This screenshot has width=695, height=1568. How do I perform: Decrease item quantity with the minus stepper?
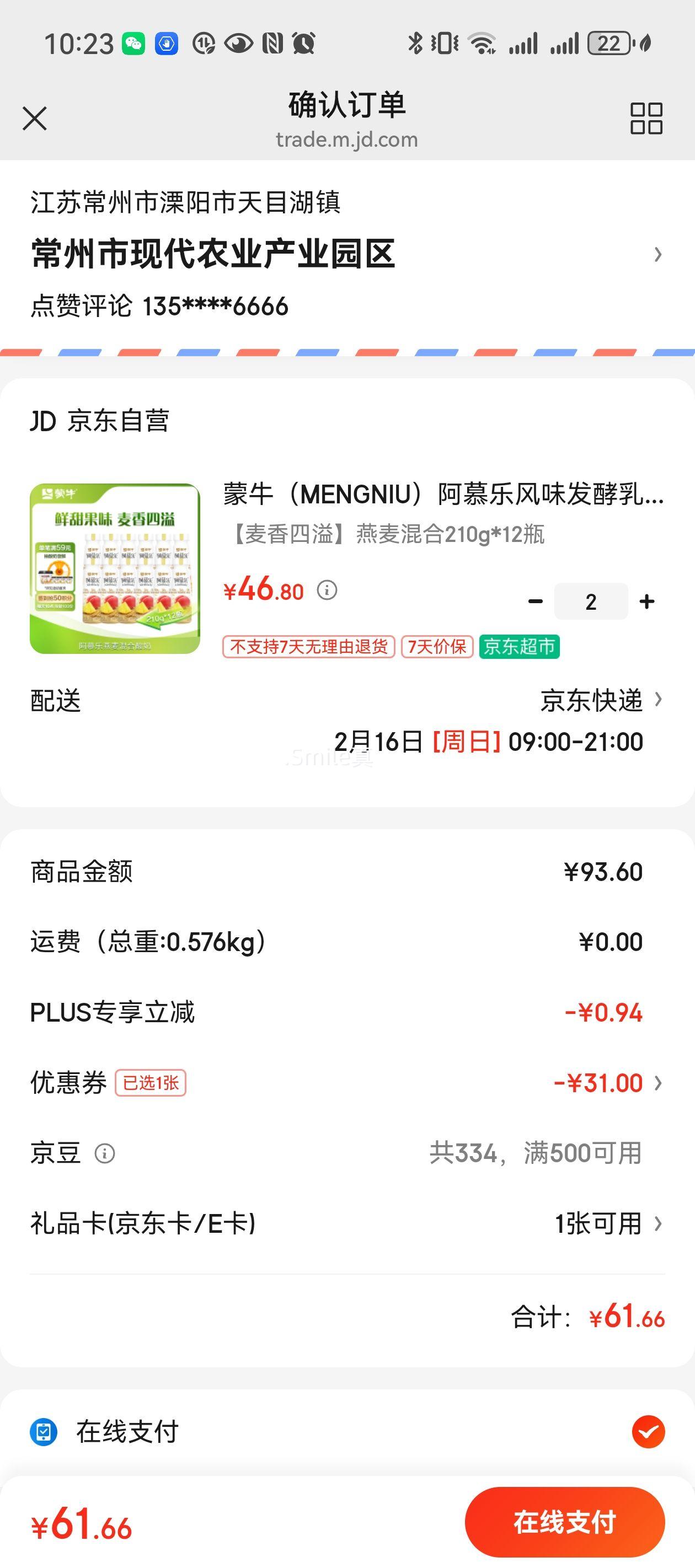click(x=536, y=600)
